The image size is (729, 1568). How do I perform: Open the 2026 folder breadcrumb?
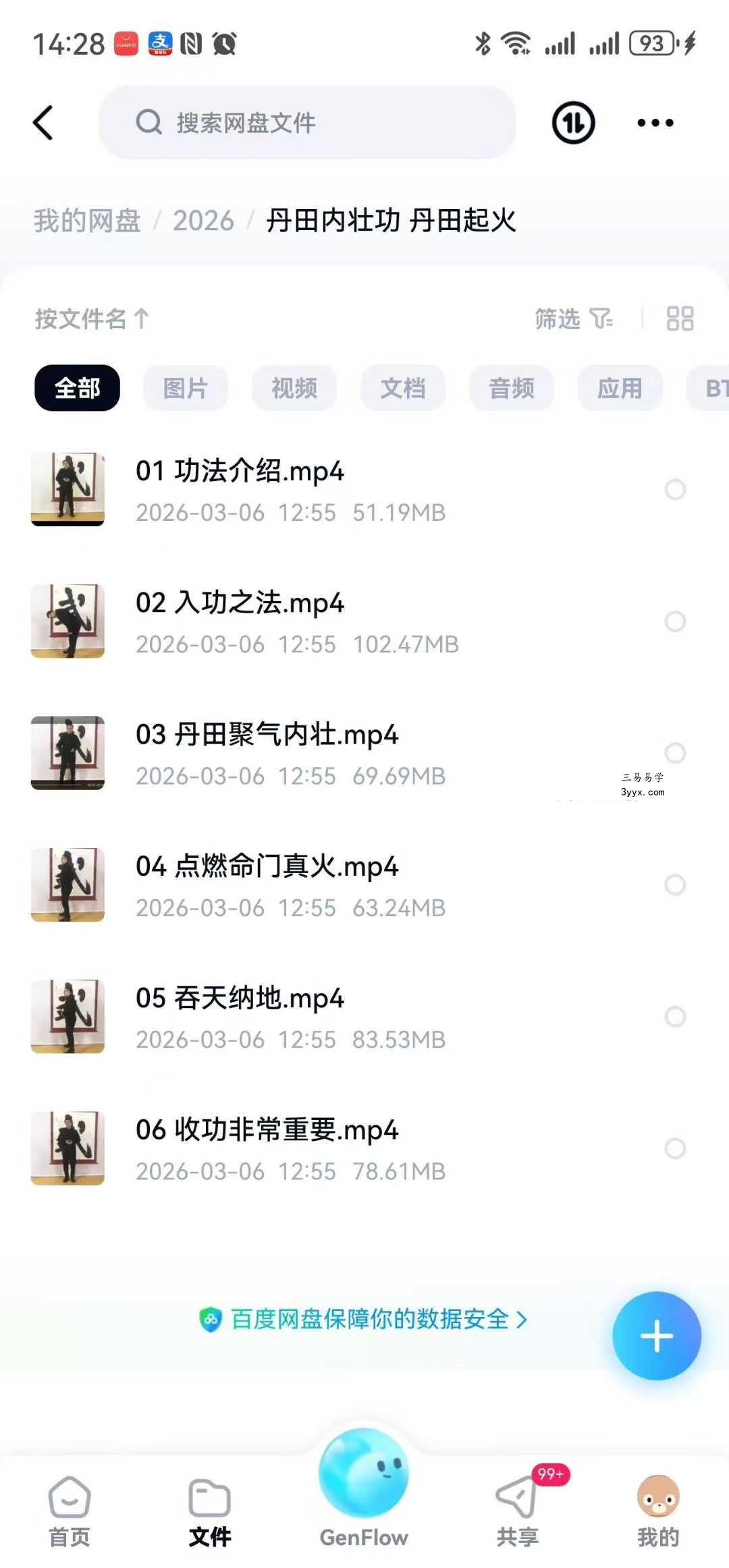pos(203,221)
